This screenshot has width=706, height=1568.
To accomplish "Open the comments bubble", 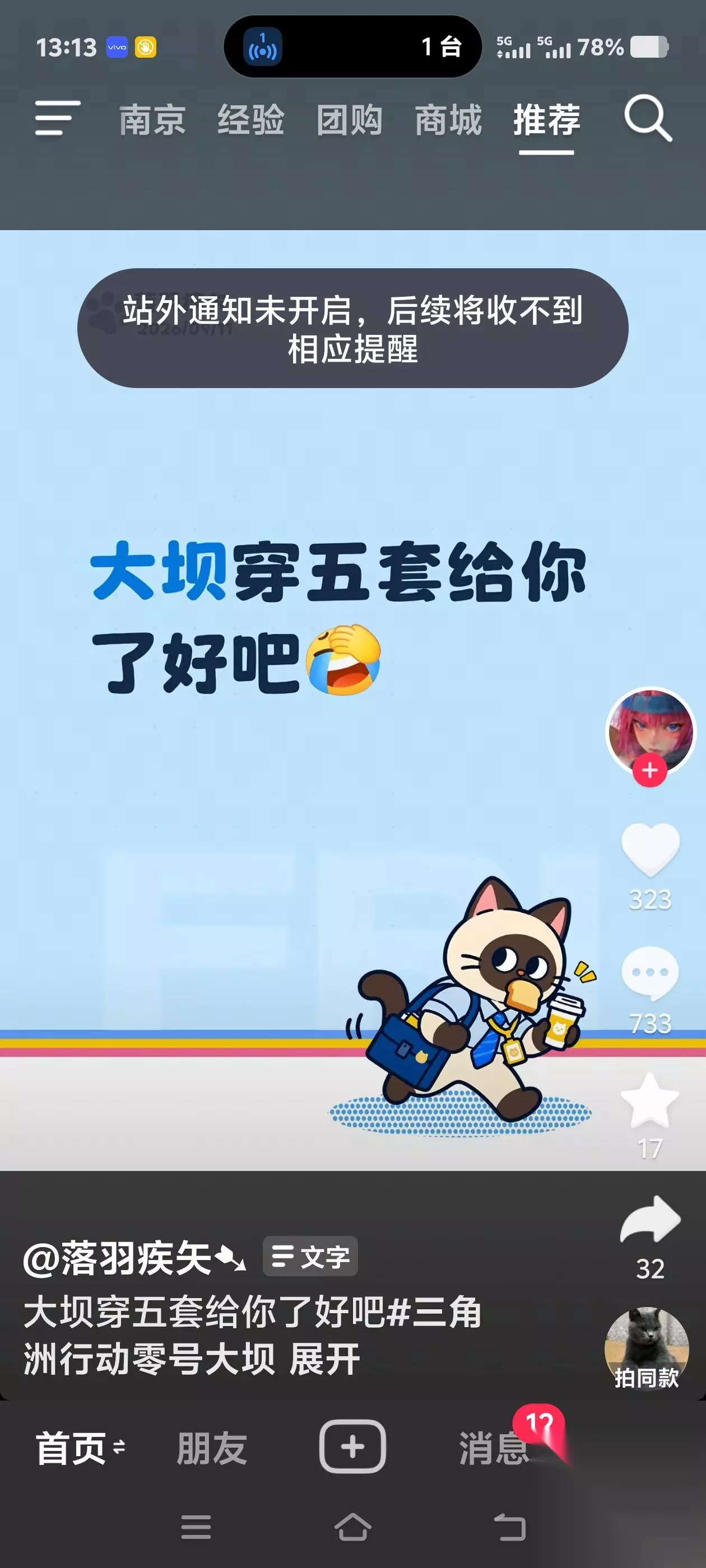I will (x=650, y=973).
